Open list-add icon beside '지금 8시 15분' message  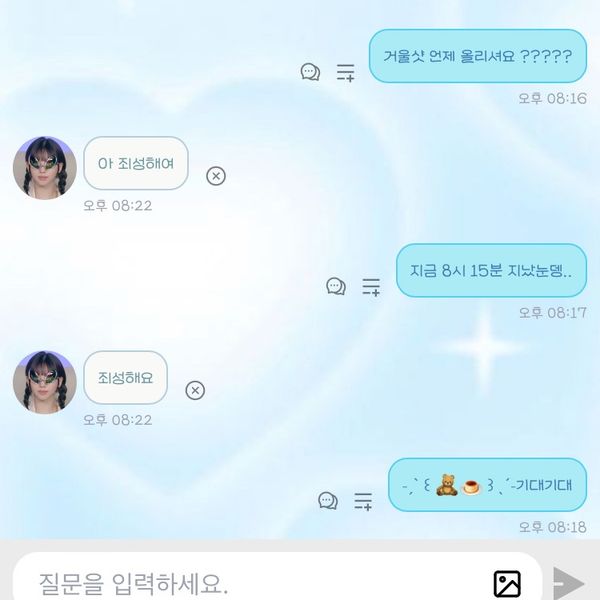(371, 286)
